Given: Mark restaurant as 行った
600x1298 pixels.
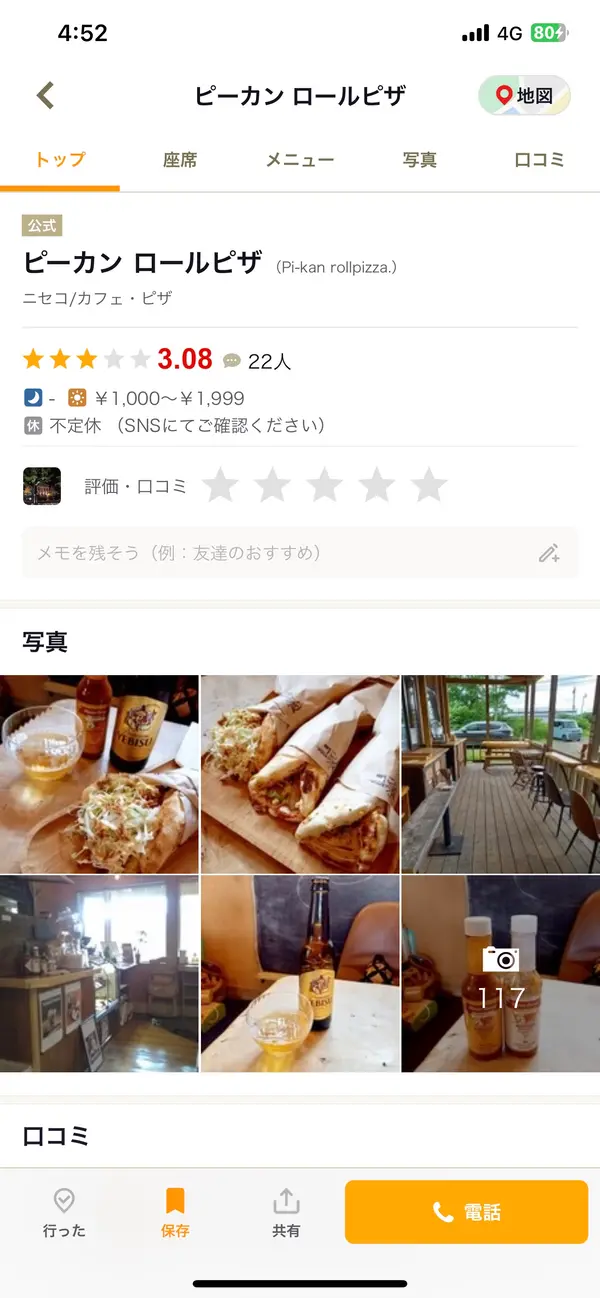Looking at the screenshot, I should click(64, 1212).
